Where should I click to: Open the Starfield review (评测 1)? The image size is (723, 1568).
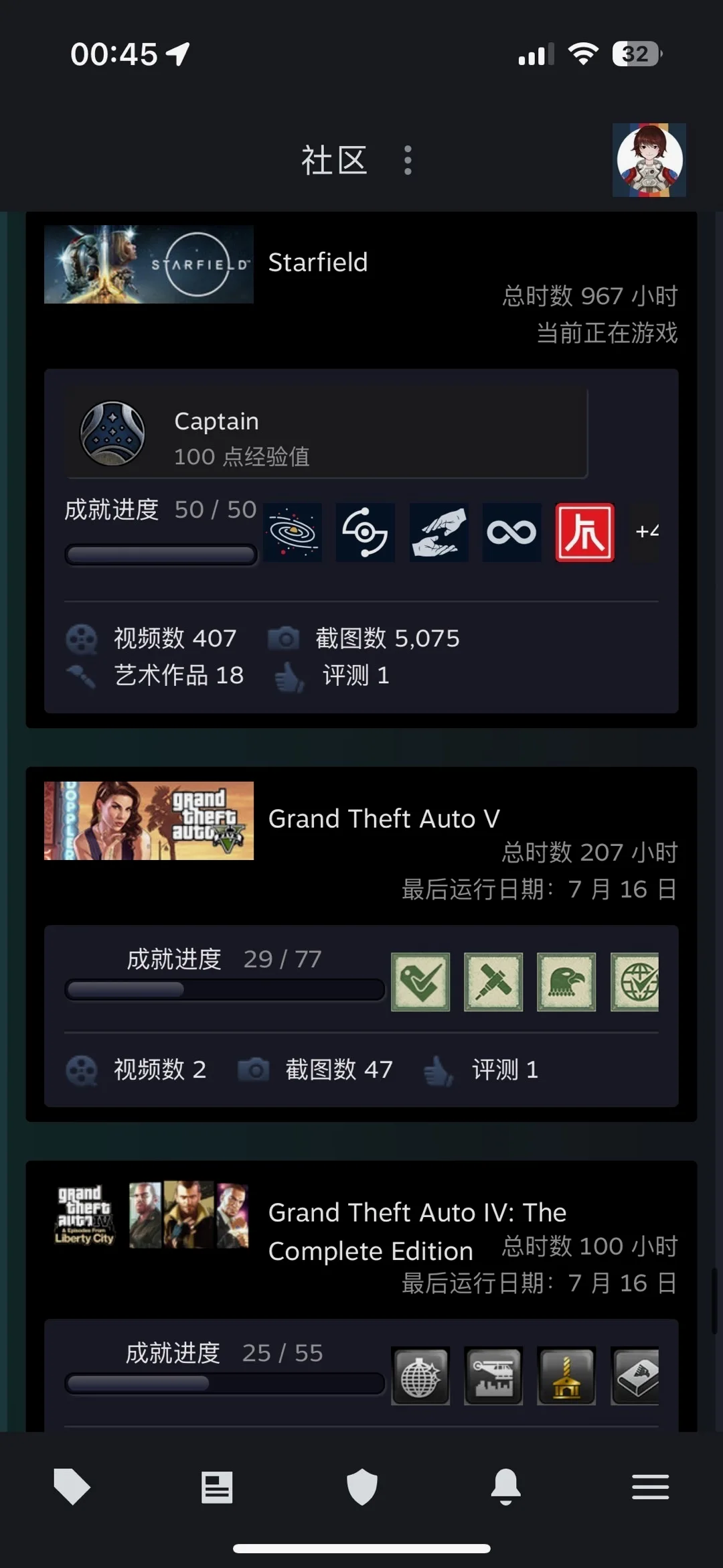click(x=355, y=675)
